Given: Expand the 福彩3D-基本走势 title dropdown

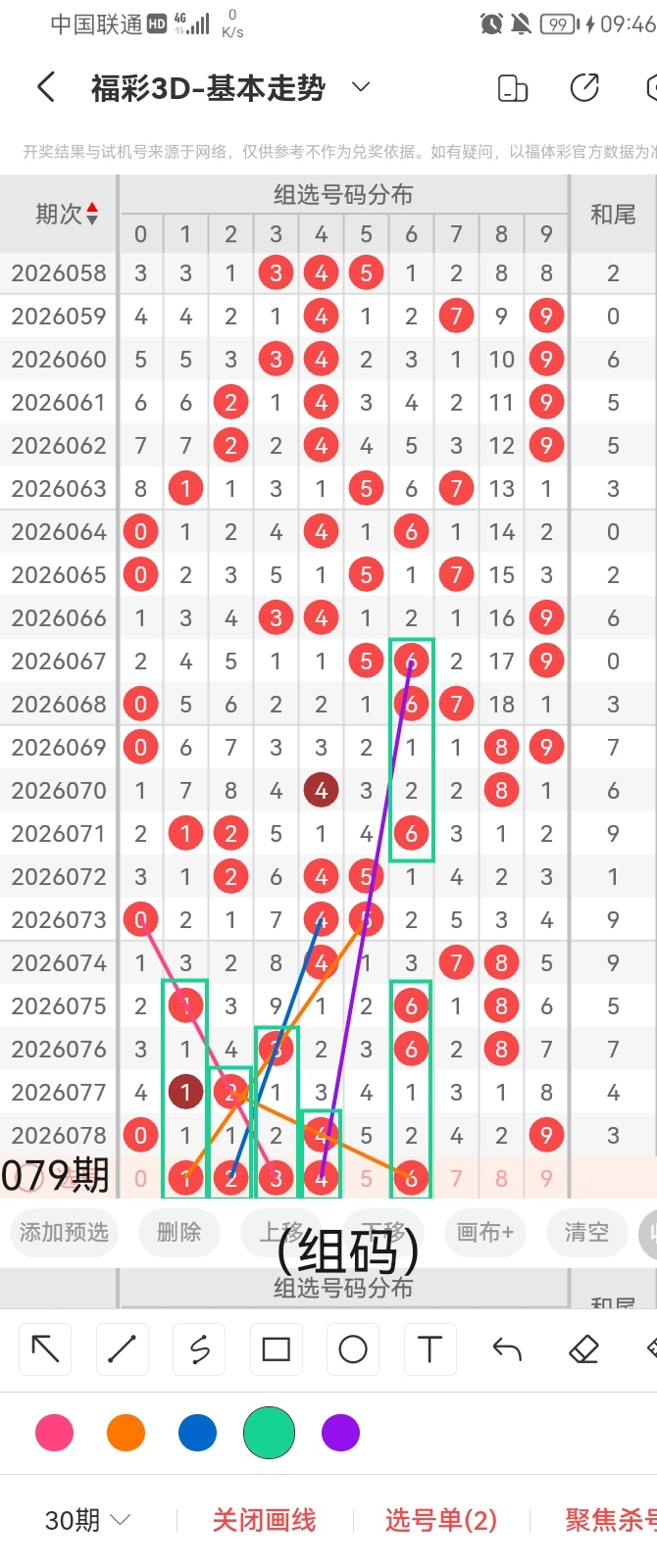Looking at the screenshot, I should click(361, 87).
